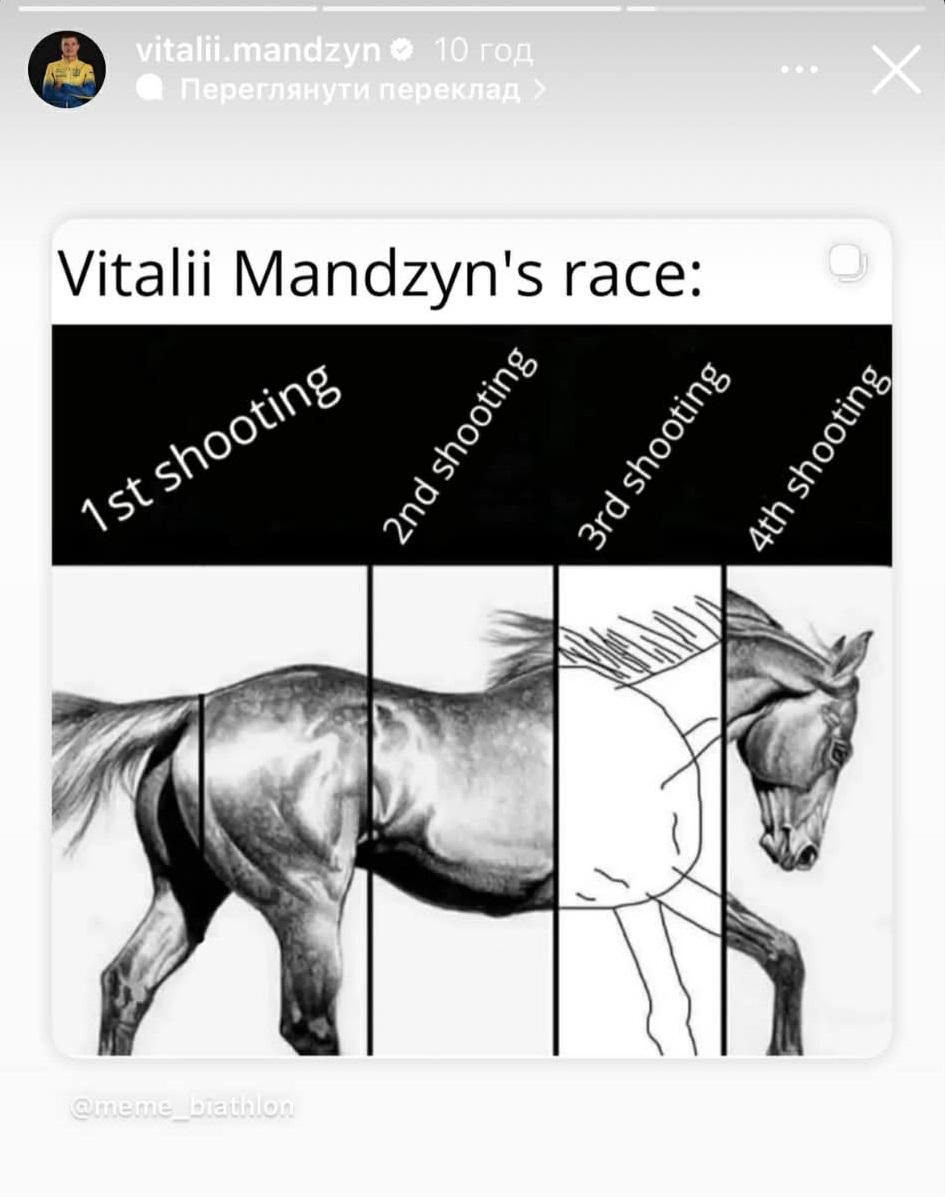The image size is (945, 1197).
Task: Open the reshared meme post
Action: (x=471, y=640)
